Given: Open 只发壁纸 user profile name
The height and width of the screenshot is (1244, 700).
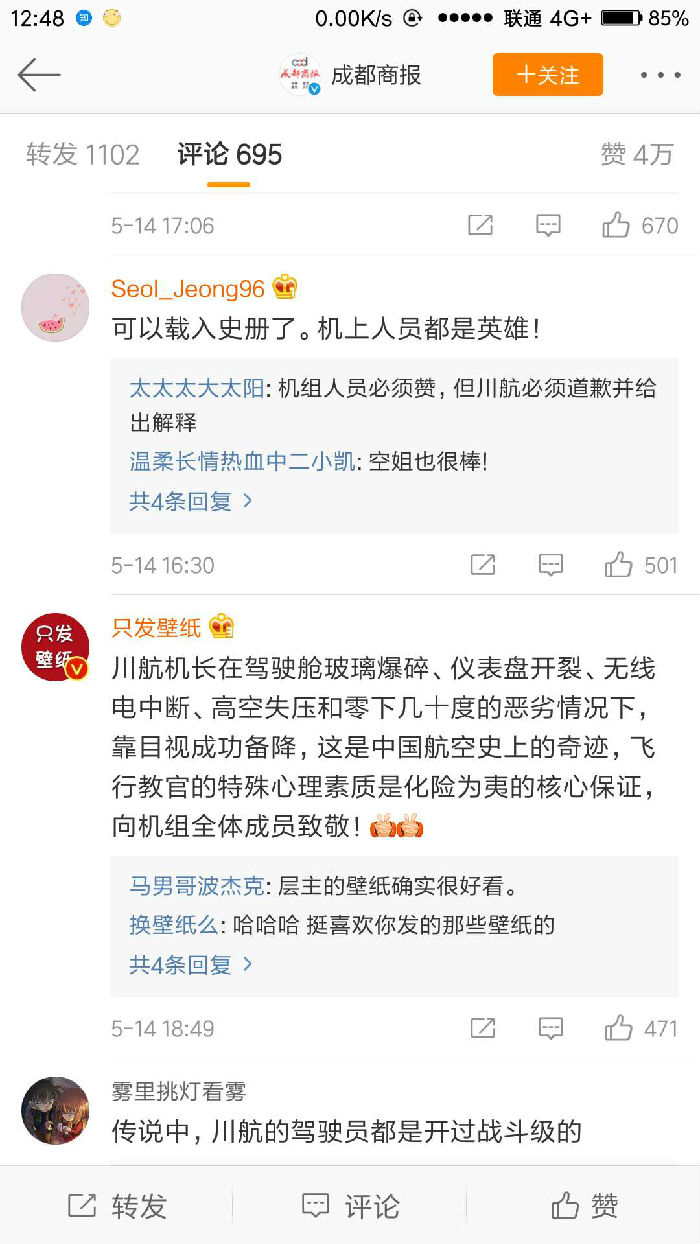Looking at the screenshot, I should click(x=156, y=628).
